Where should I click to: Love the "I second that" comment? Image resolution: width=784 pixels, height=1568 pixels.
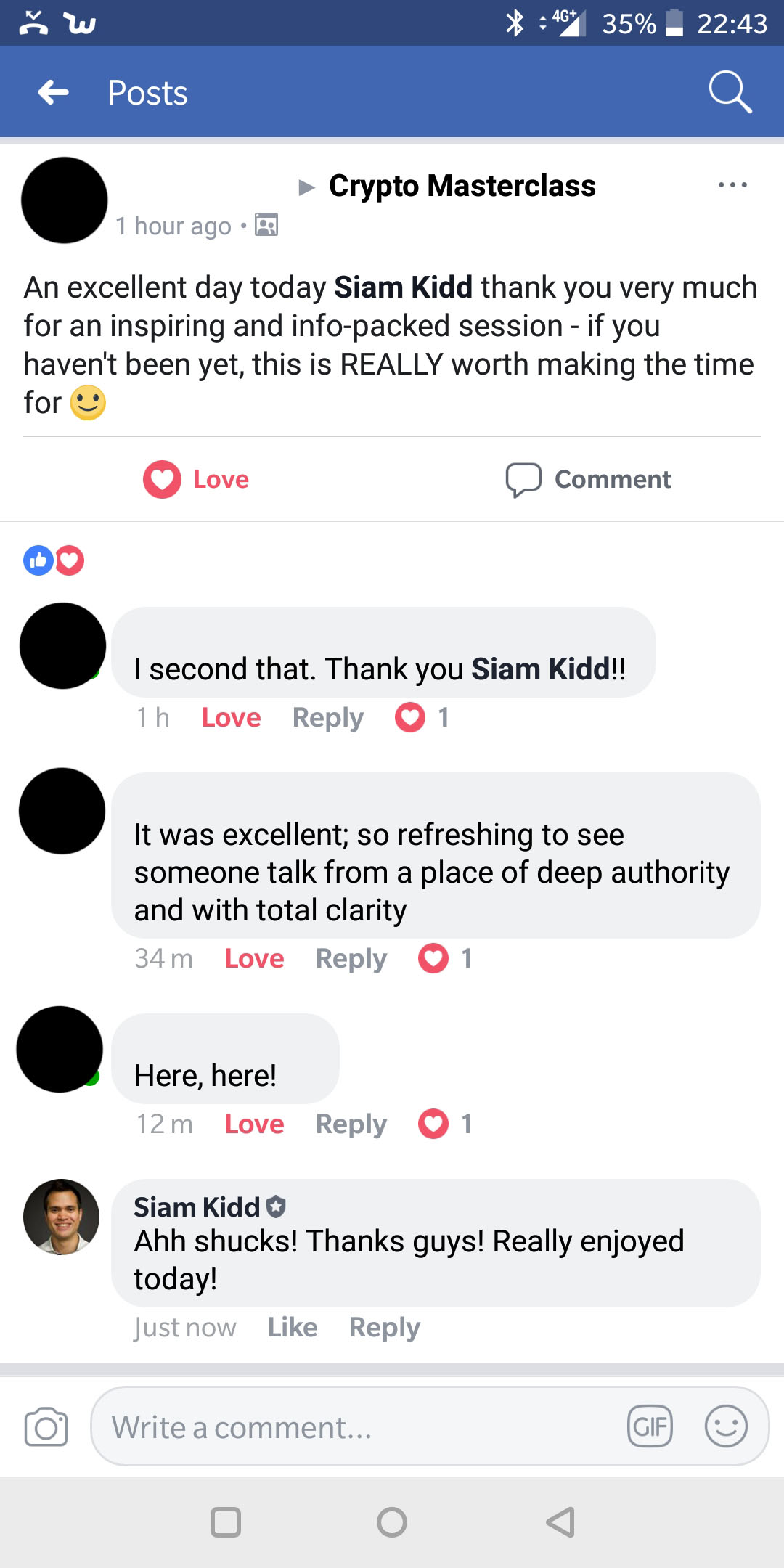coord(231,717)
